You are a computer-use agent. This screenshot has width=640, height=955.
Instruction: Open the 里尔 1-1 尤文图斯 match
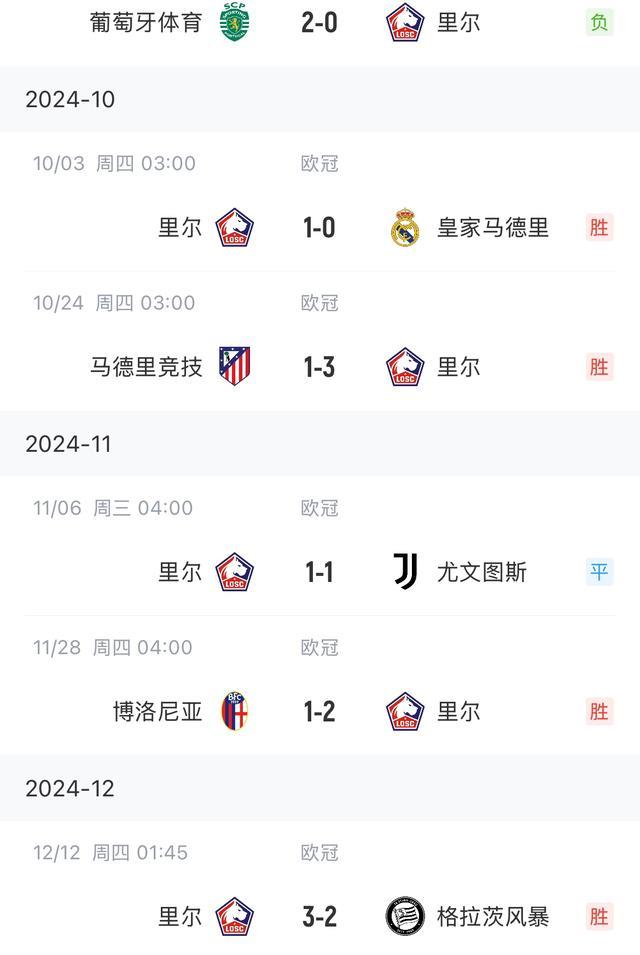pyautogui.click(x=319, y=572)
